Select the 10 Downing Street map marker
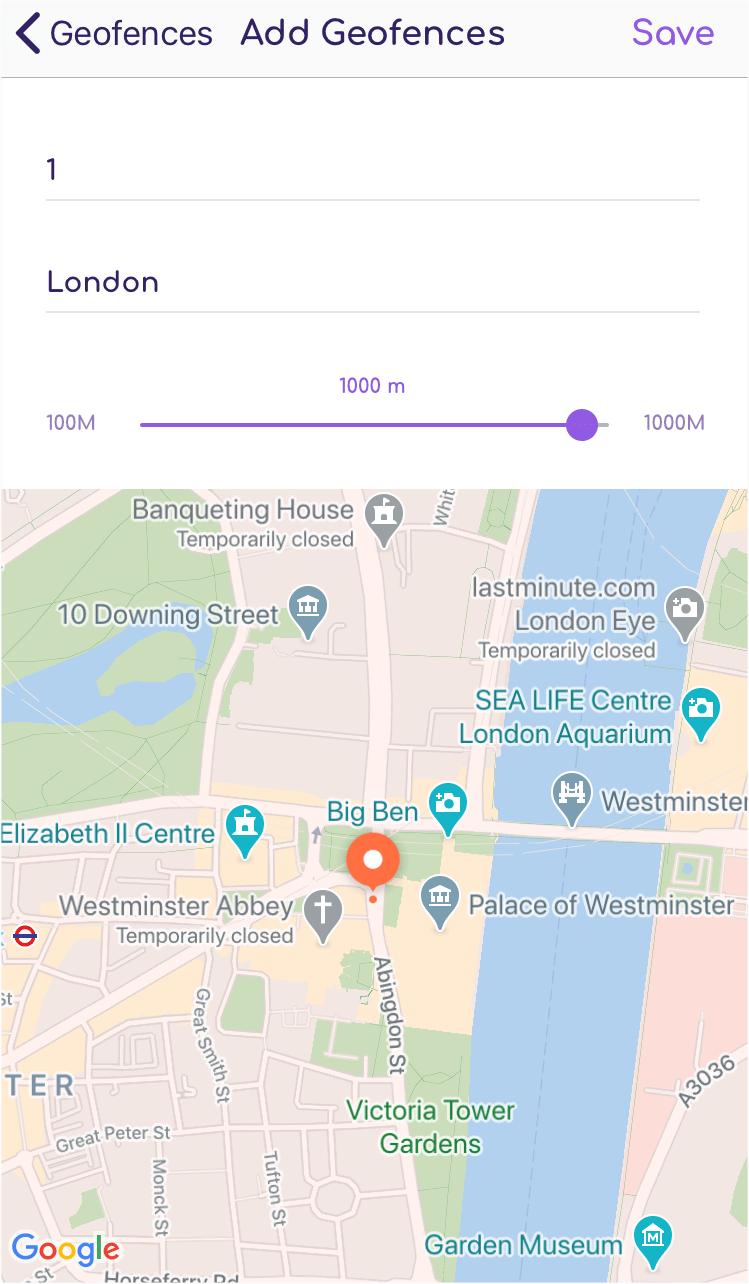The image size is (749, 1284). [x=308, y=609]
